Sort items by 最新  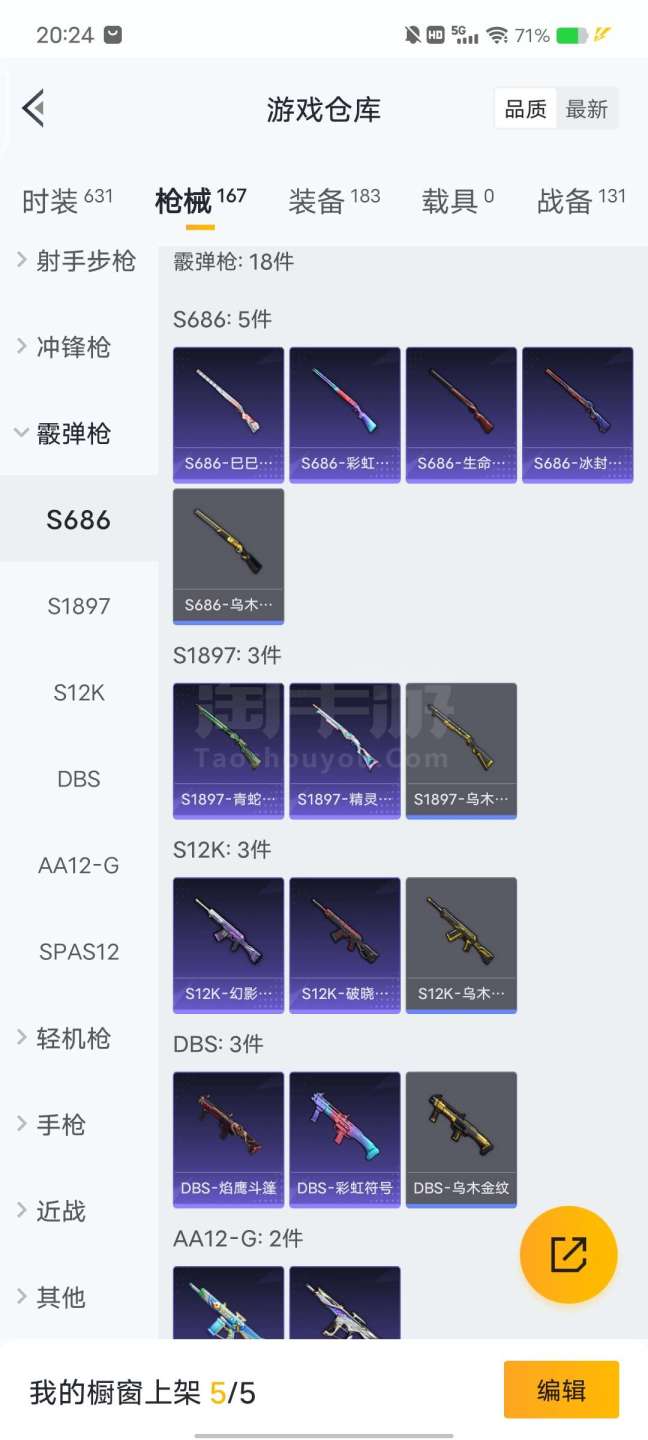pos(586,109)
